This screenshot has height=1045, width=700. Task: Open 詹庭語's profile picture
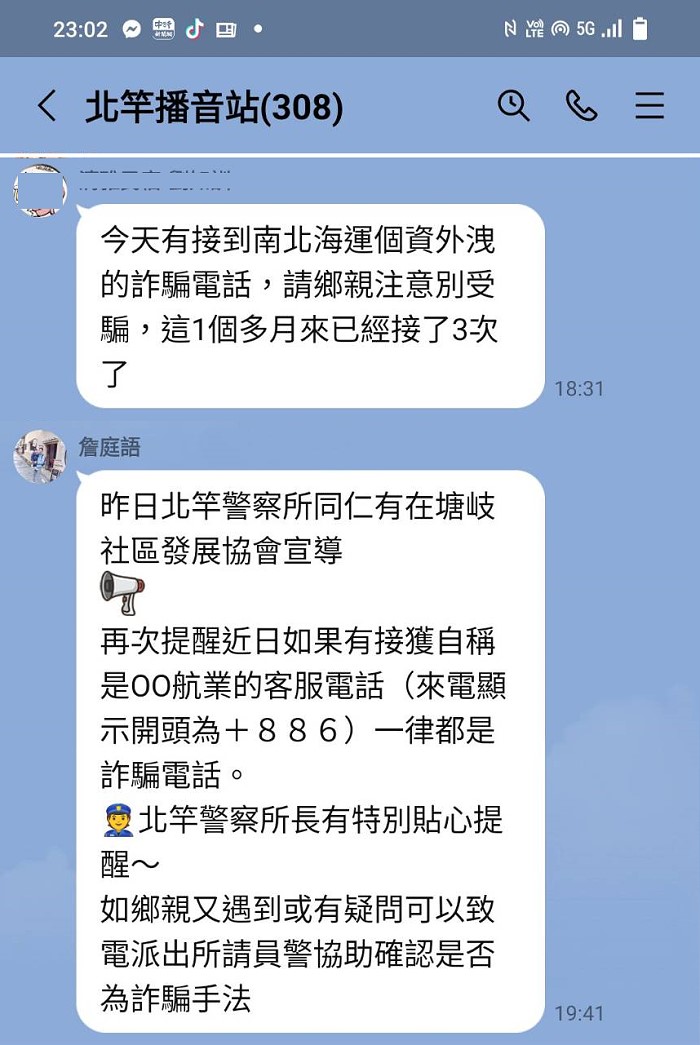point(40,457)
